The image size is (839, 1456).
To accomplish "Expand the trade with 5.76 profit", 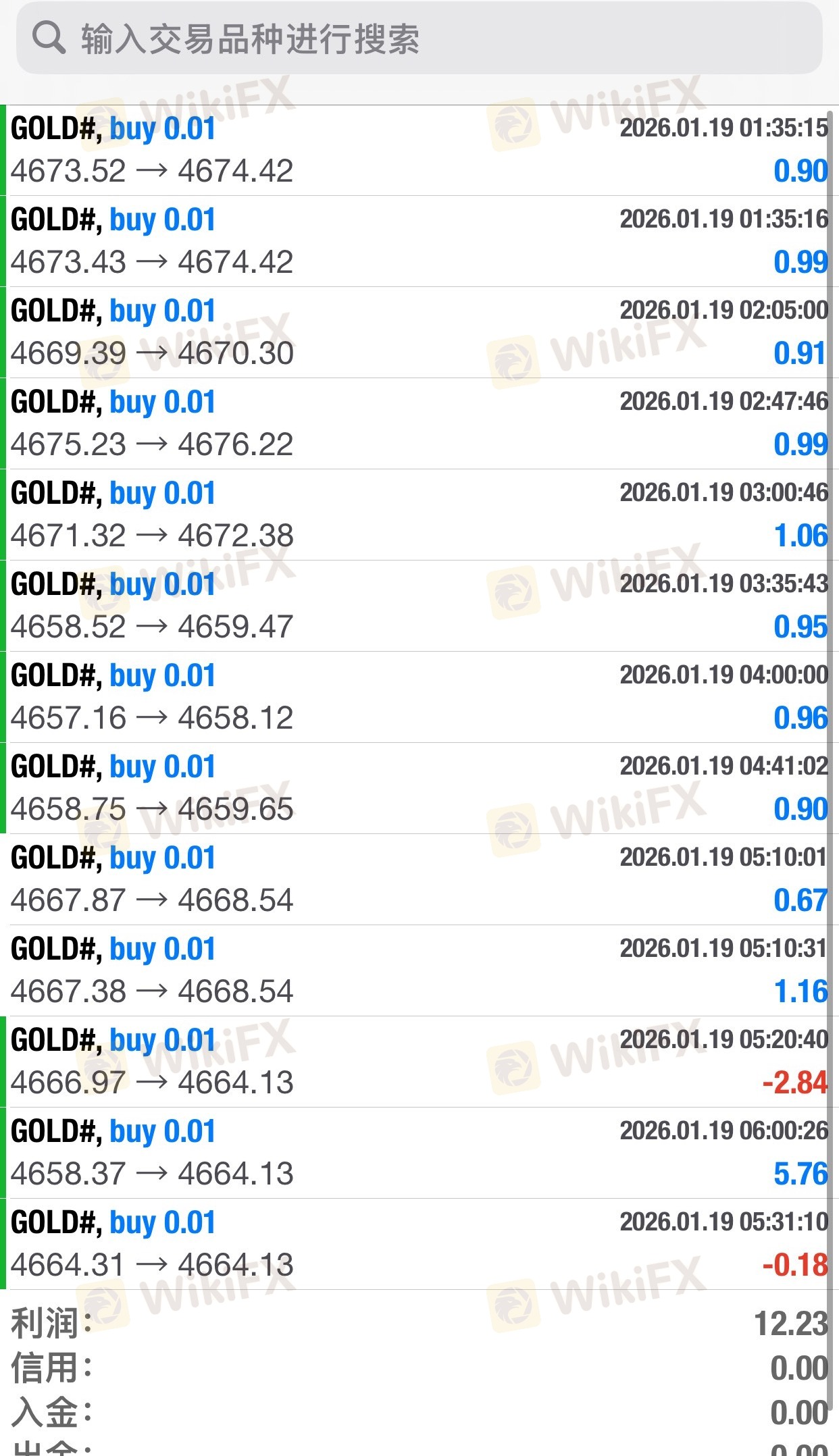I will 419,1153.
